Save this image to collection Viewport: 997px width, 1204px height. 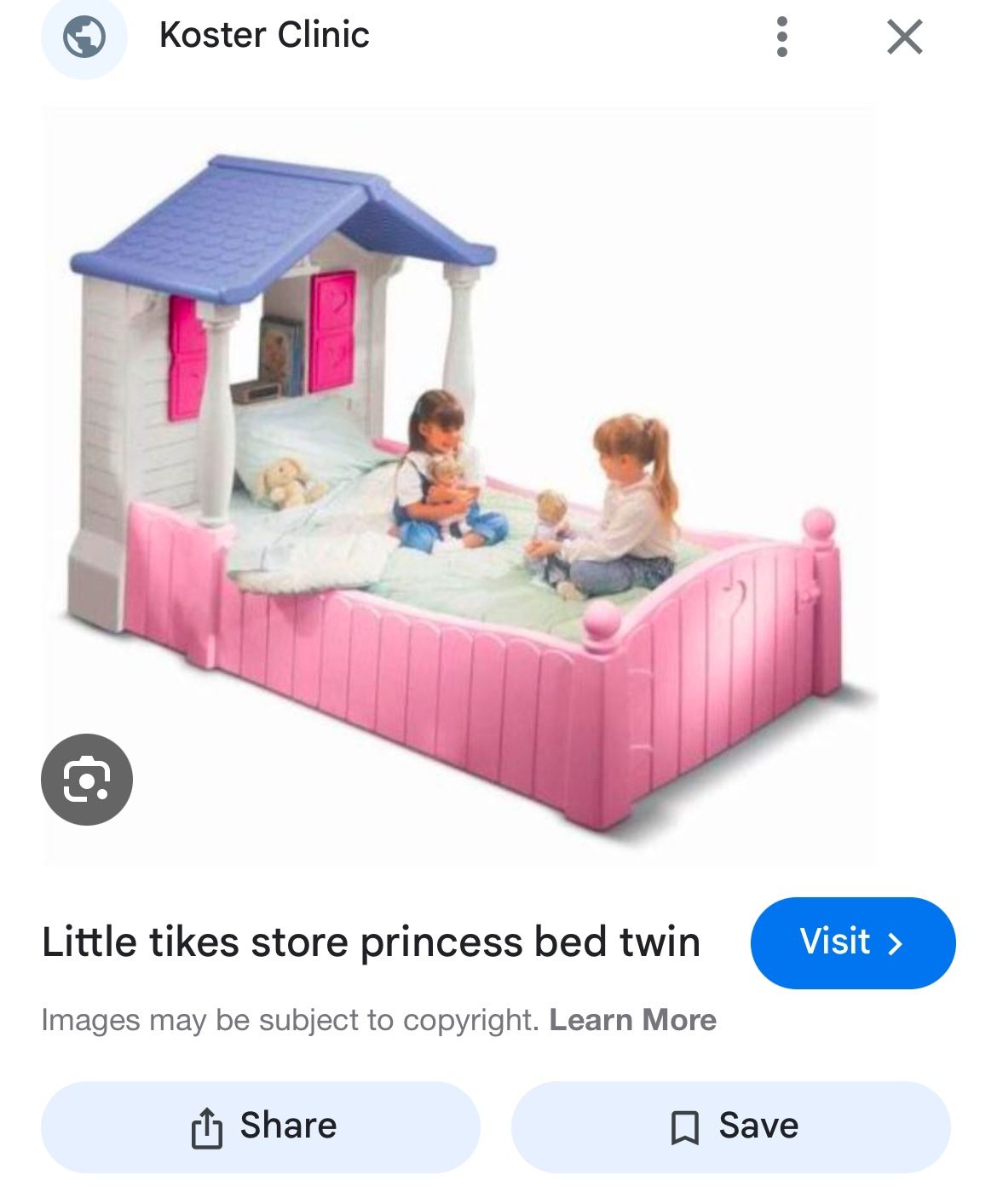(x=730, y=1126)
